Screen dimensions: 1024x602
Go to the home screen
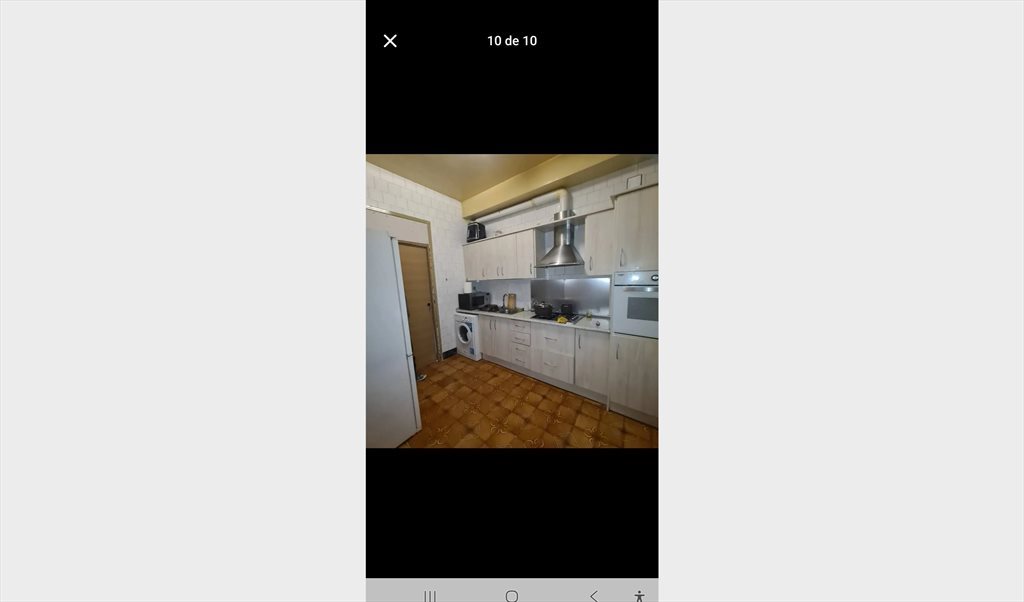pos(512,596)
